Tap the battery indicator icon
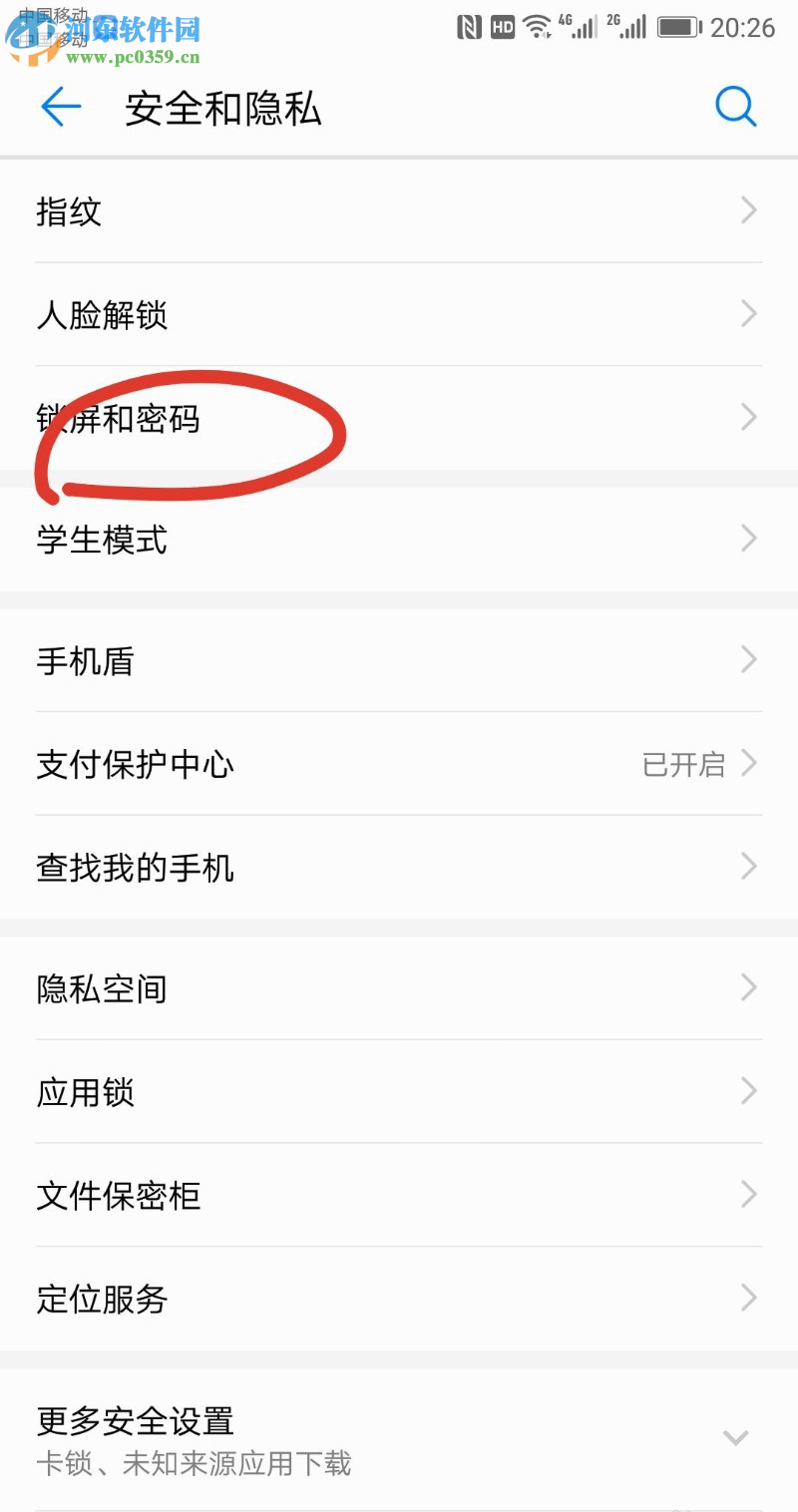This screenshot has width=798, height=1512. 679,27
